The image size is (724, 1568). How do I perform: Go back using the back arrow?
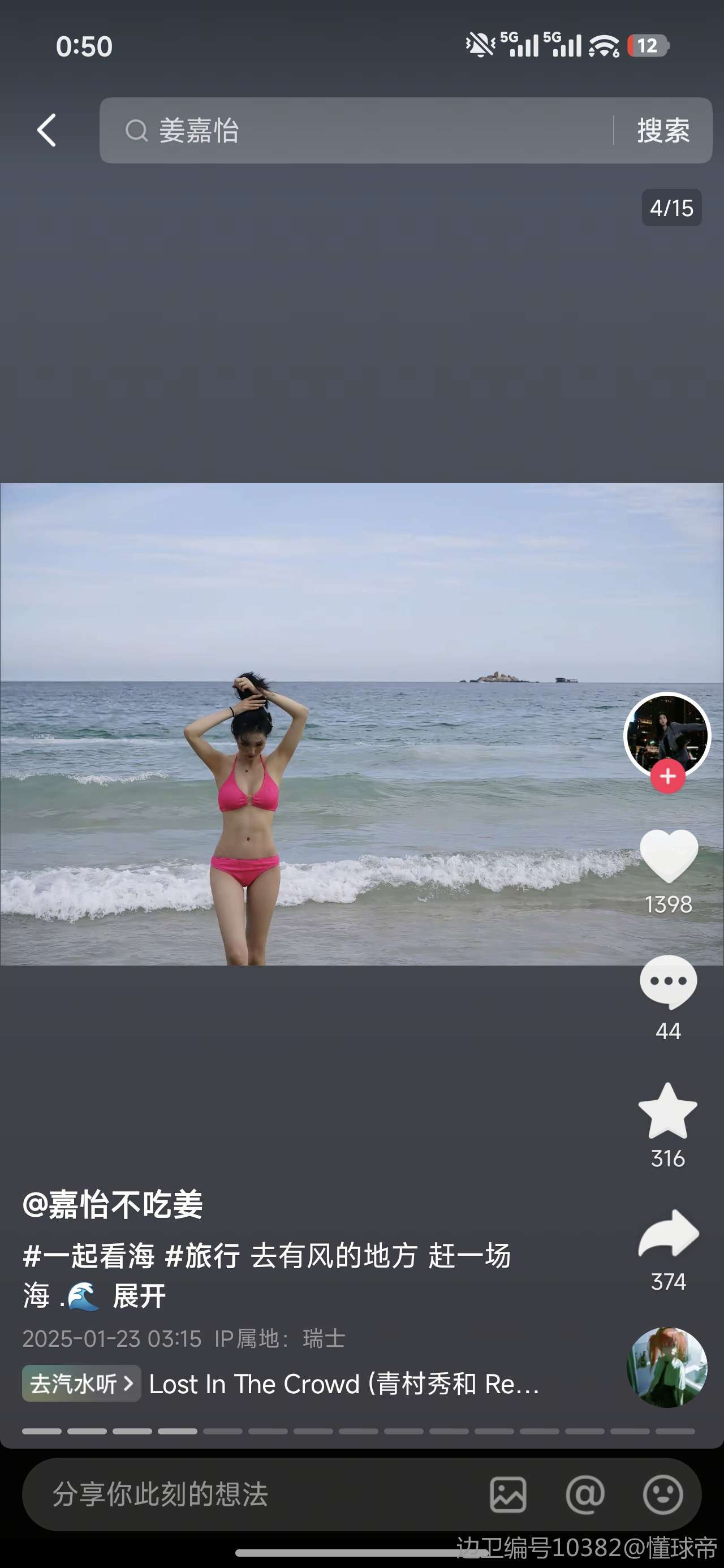(x=46, y=130)
